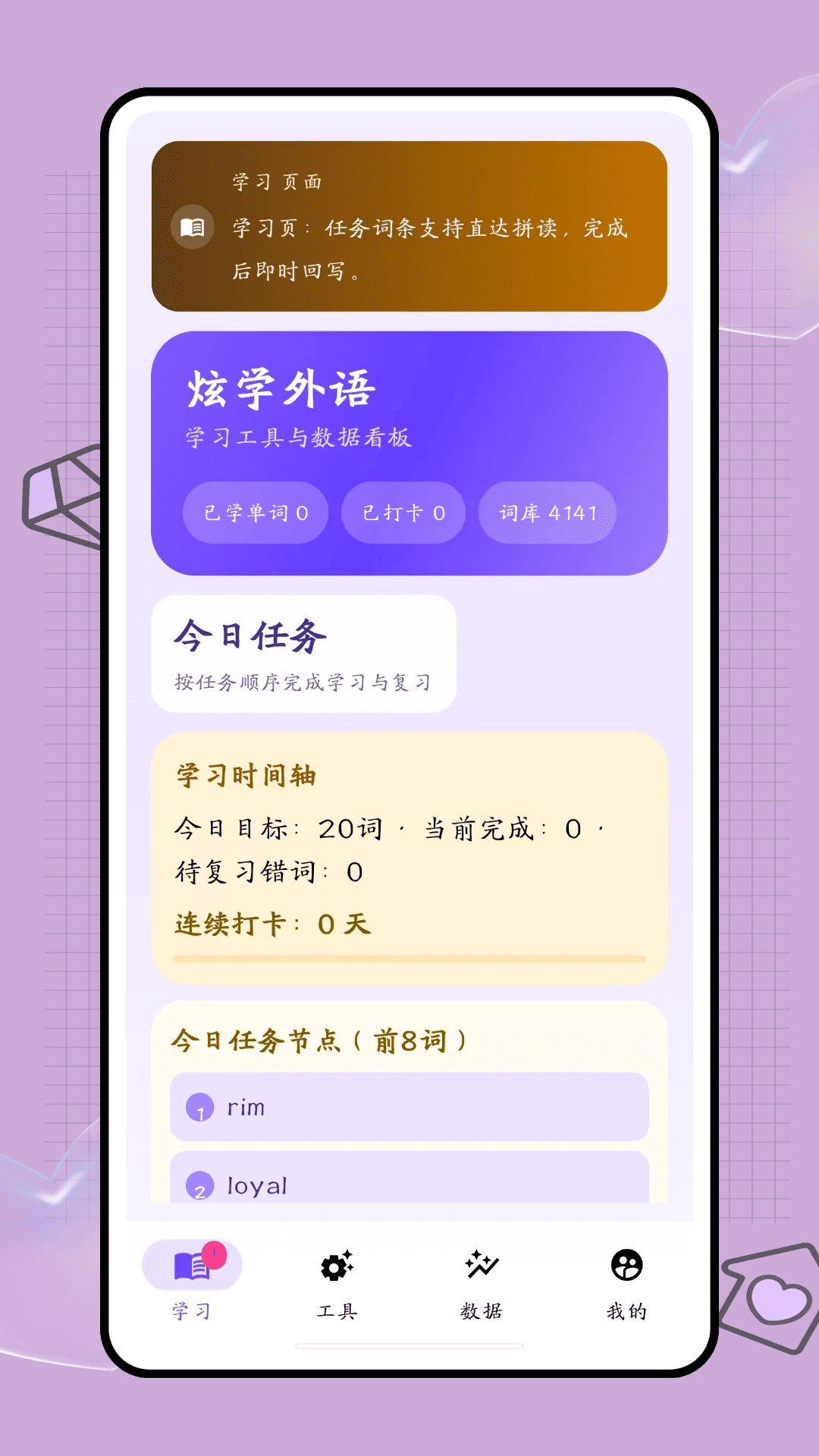
Task: Open the word entry rim
Action: (409, 1107)
